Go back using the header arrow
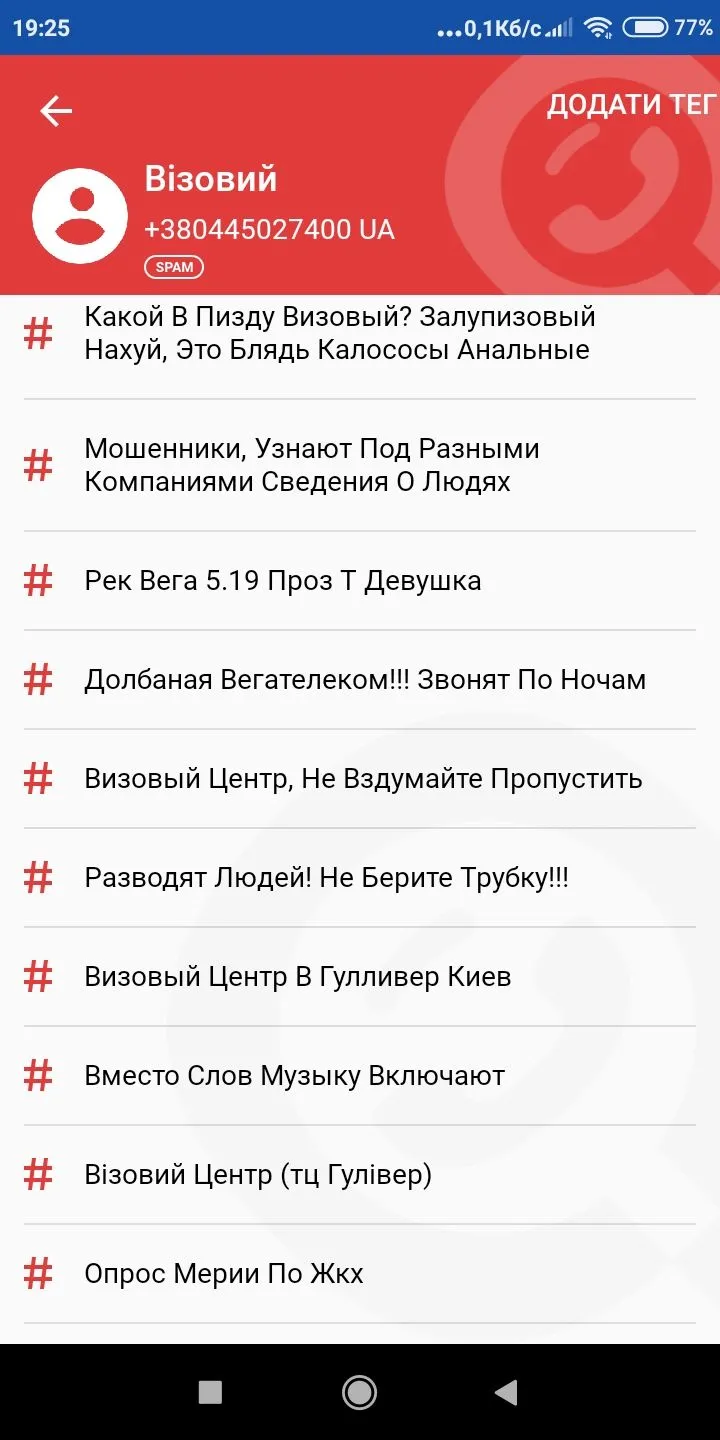Viewport: 720px width, 1440px height. click(56, 111)
